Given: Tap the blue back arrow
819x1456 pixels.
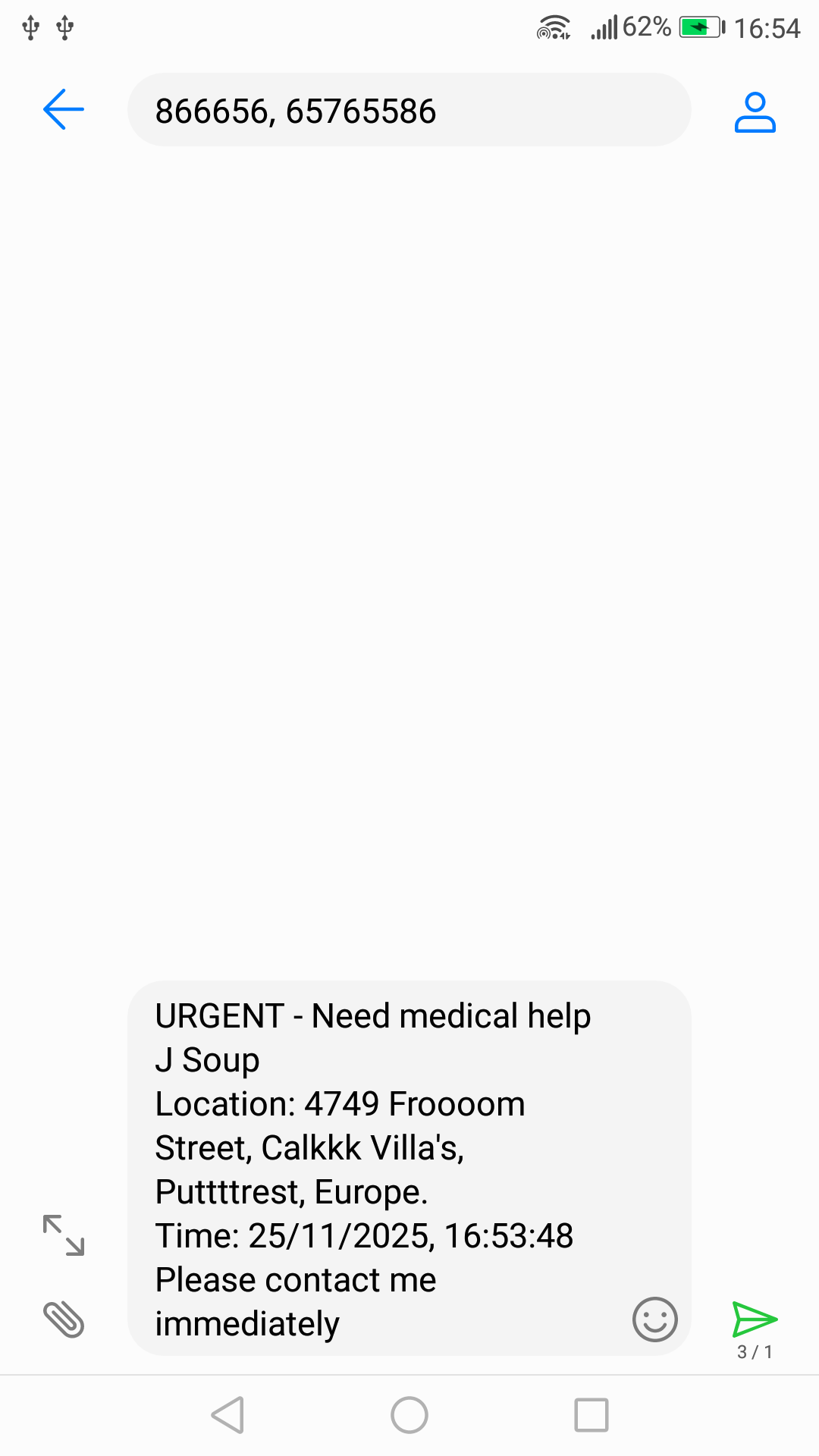Looking at the screenshot, I should click(x=63, y=109).
